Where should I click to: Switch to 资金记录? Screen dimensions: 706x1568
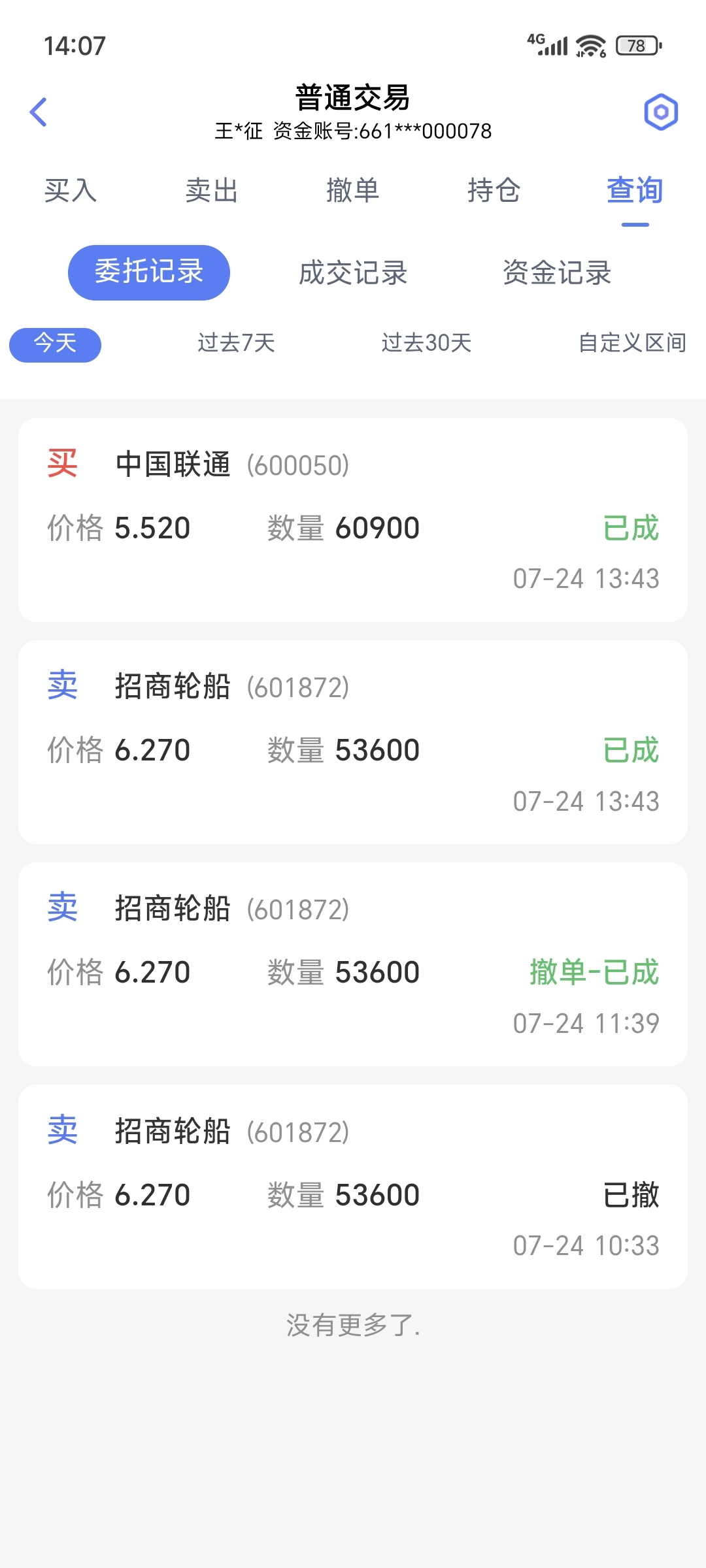(557, 272)
